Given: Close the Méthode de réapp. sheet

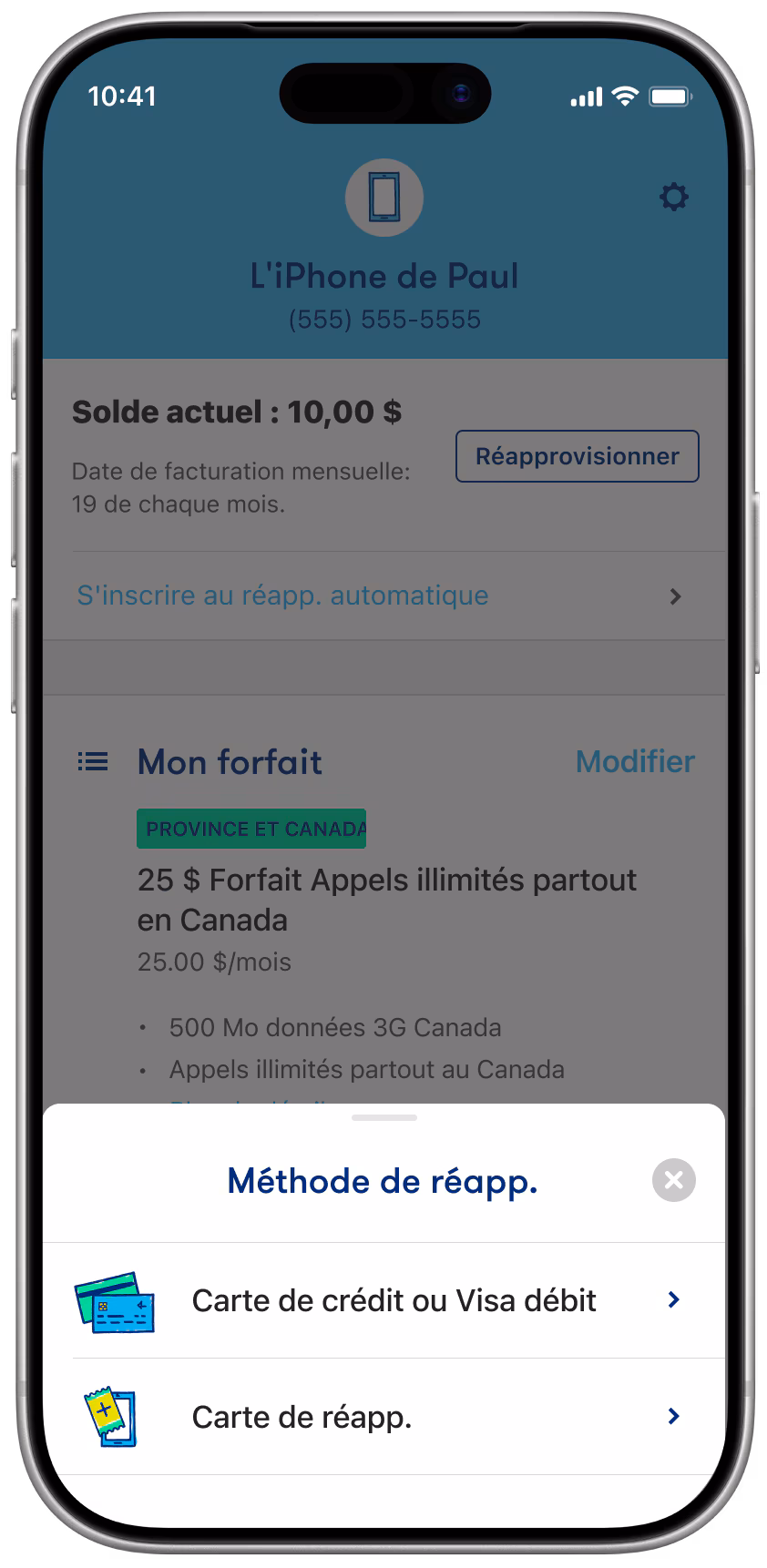Looking at the screenshot, I should click(x=673, y=1181).
